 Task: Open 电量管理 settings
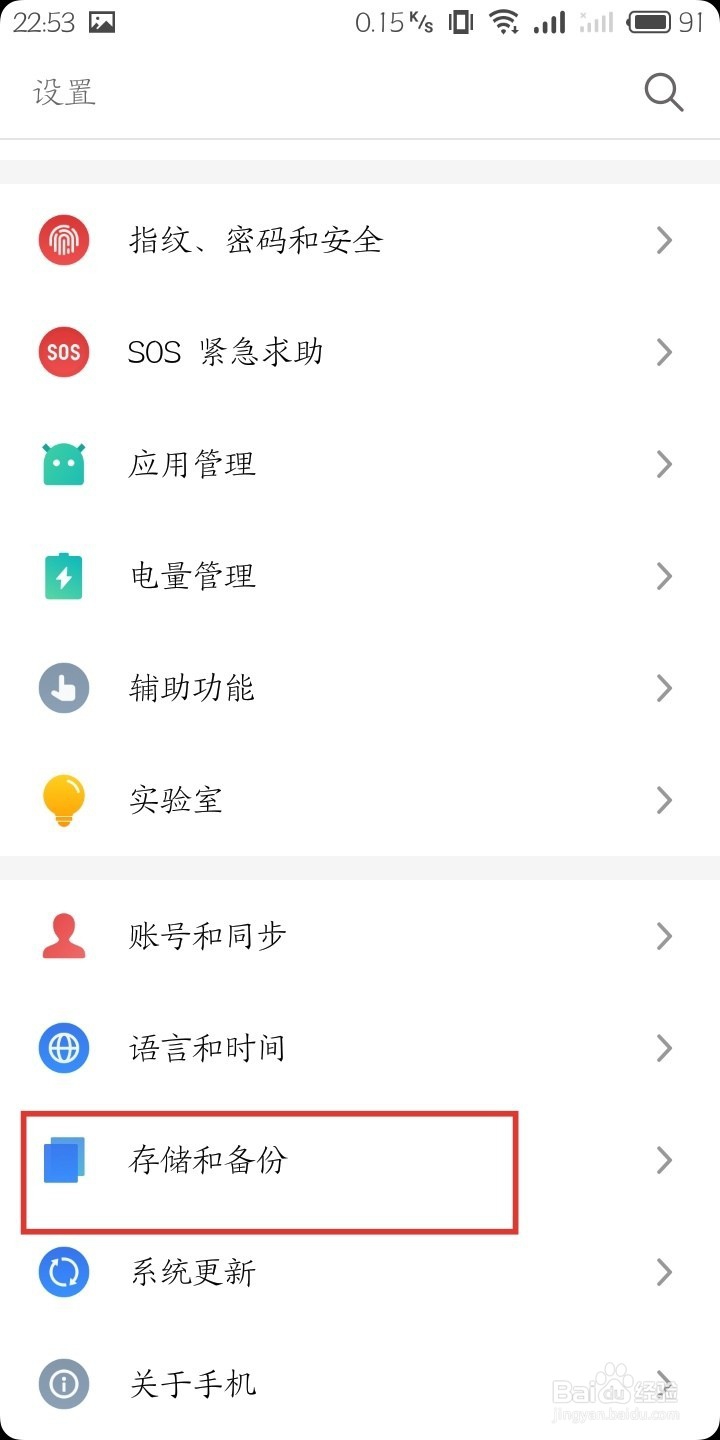360,576
